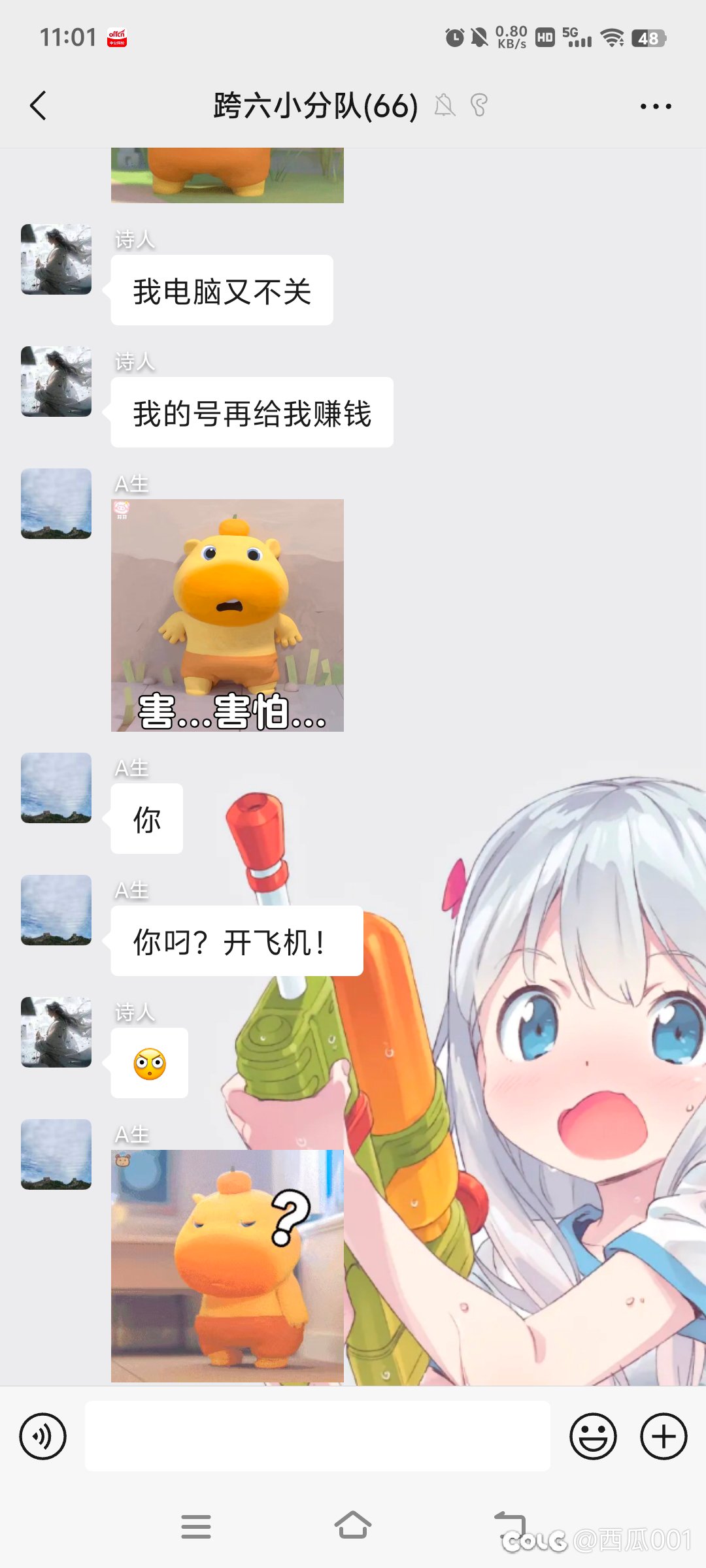View the 害...害怕... sticker from A生
Screen dimensions: 706x1568
[227, 615]
